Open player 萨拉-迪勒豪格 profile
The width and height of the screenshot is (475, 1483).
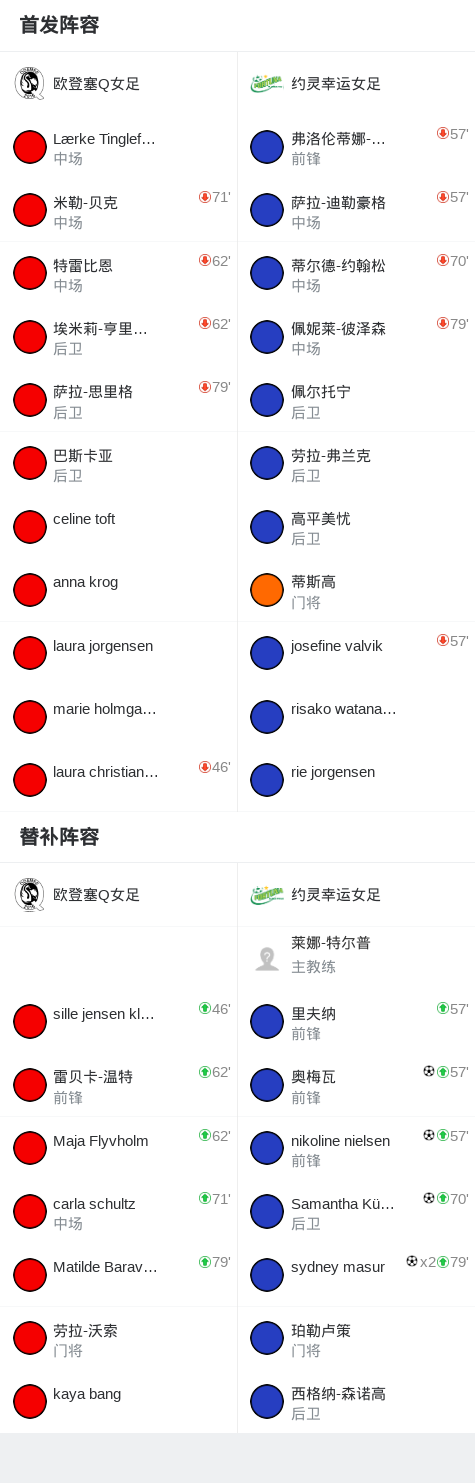356,210
